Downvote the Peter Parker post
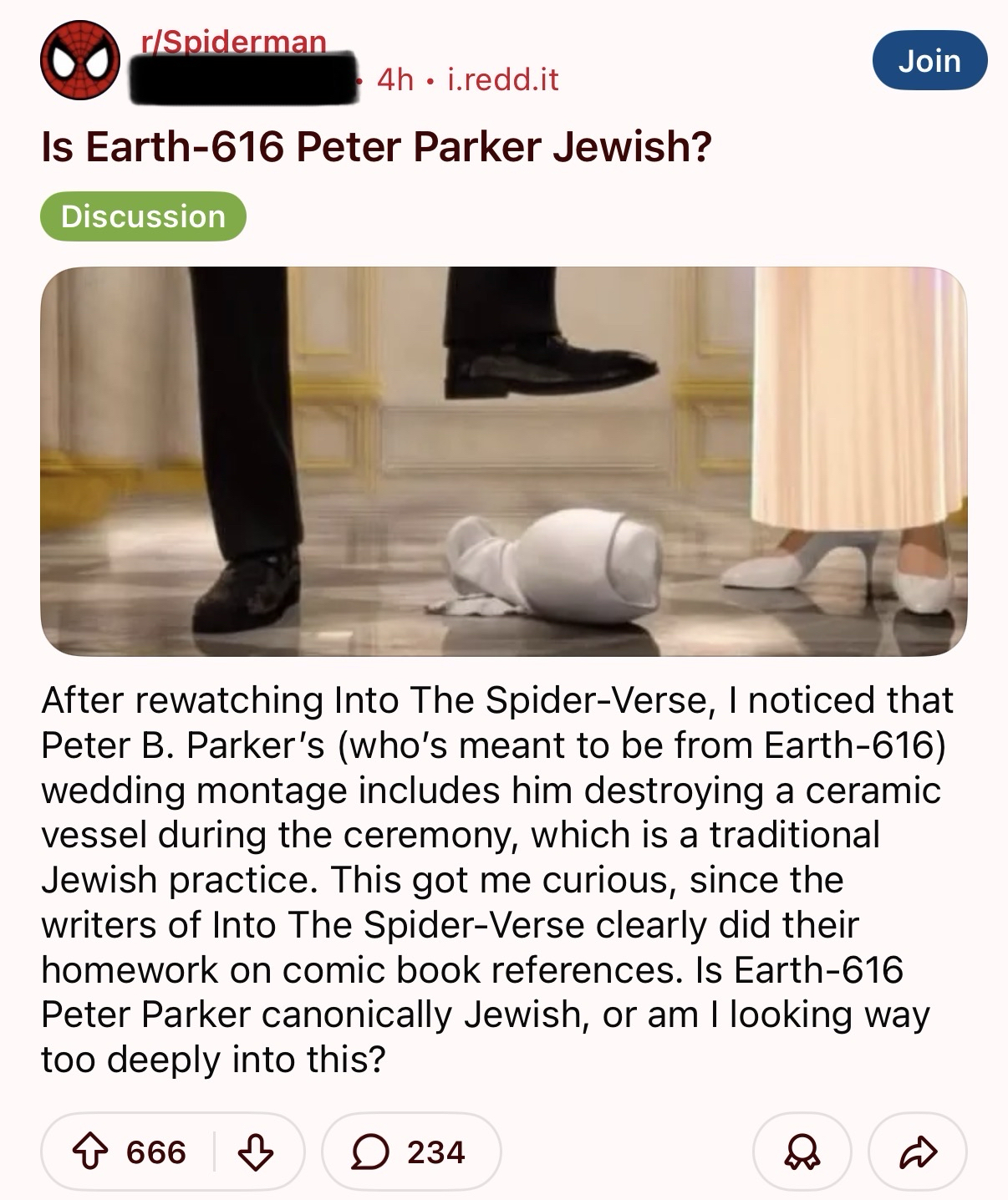 (256, 1152)
